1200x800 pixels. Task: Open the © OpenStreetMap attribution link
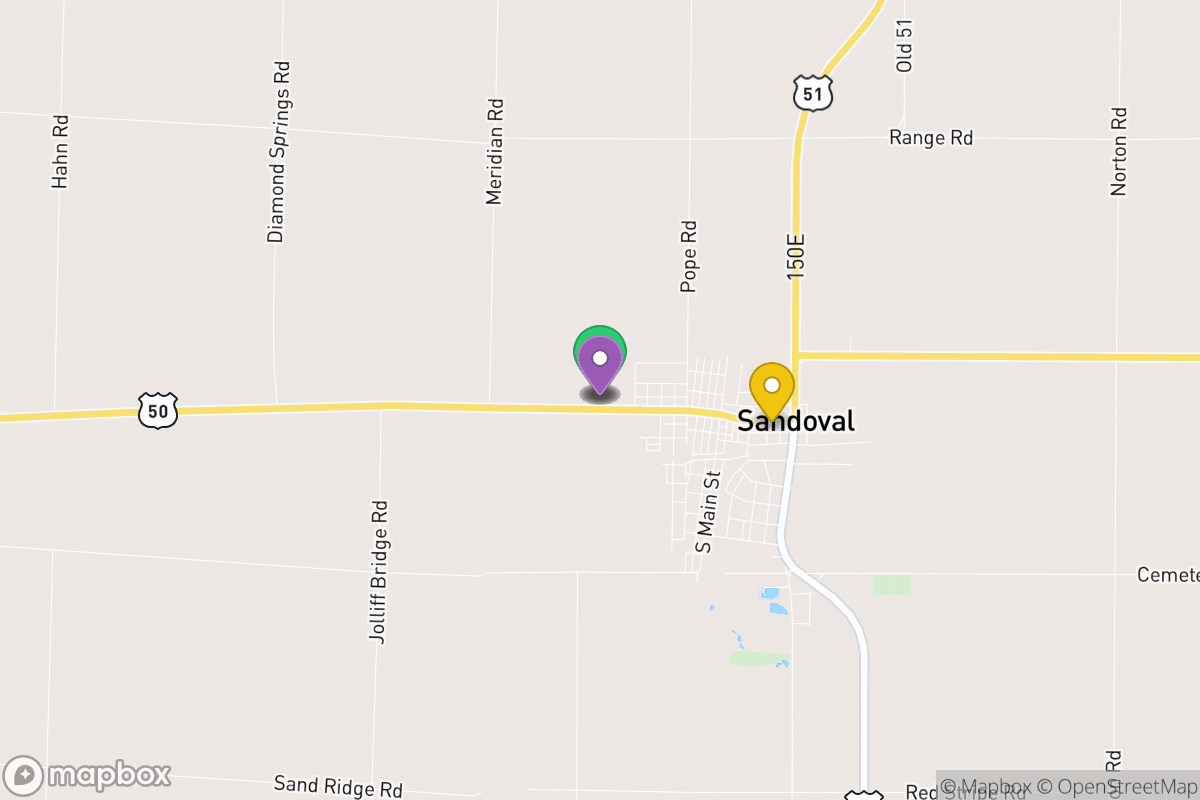coord(1117,786)
